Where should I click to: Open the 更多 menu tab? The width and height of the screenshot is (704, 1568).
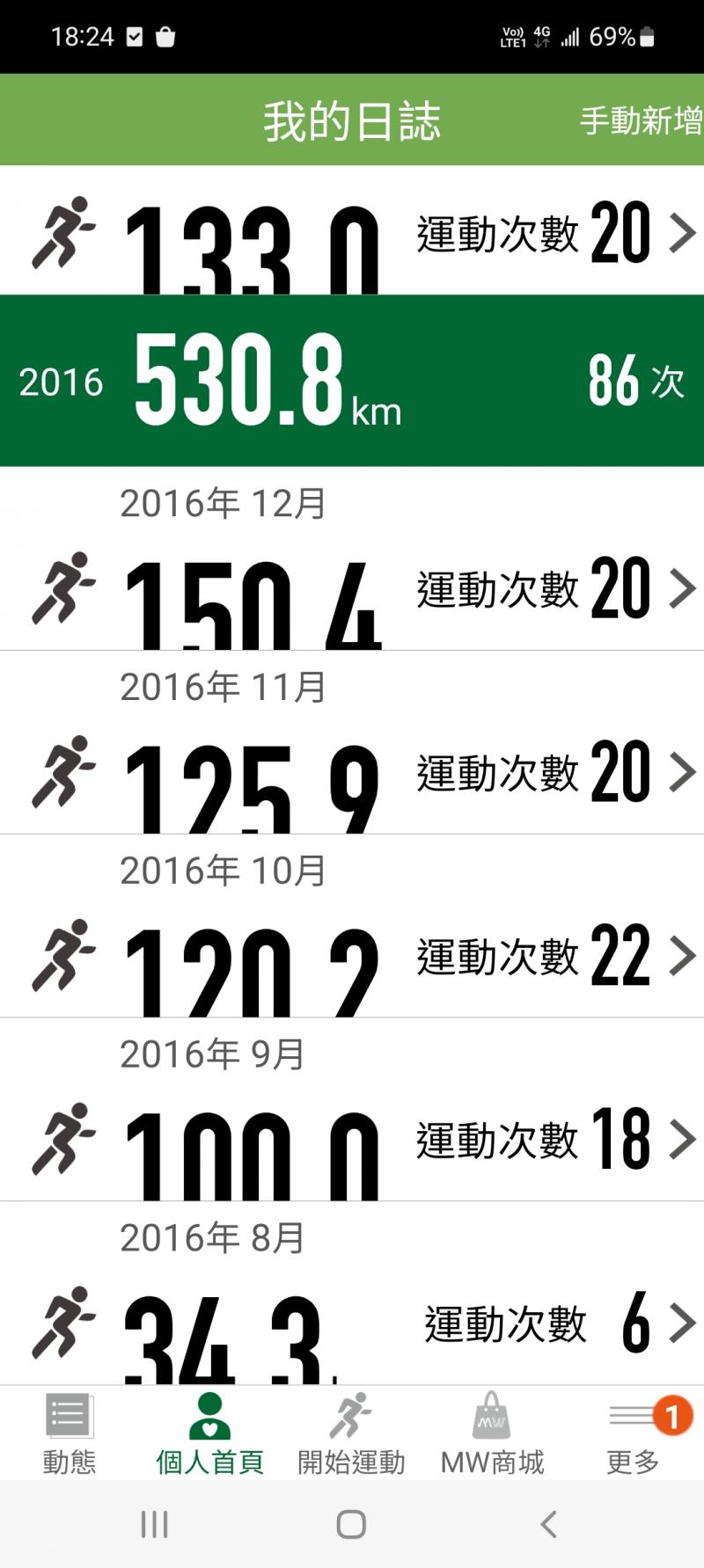point(633,1433)
